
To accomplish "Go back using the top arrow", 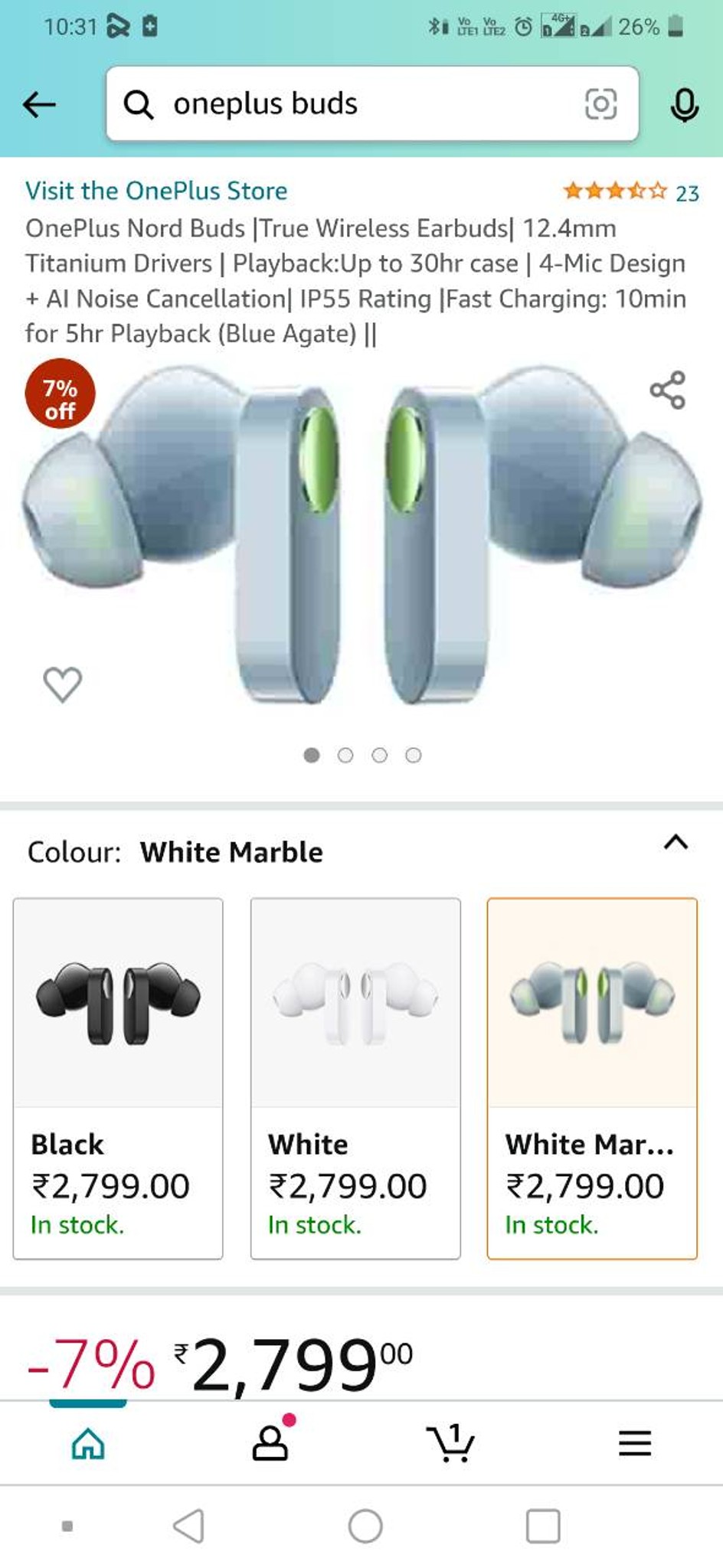I will (39, 104).
